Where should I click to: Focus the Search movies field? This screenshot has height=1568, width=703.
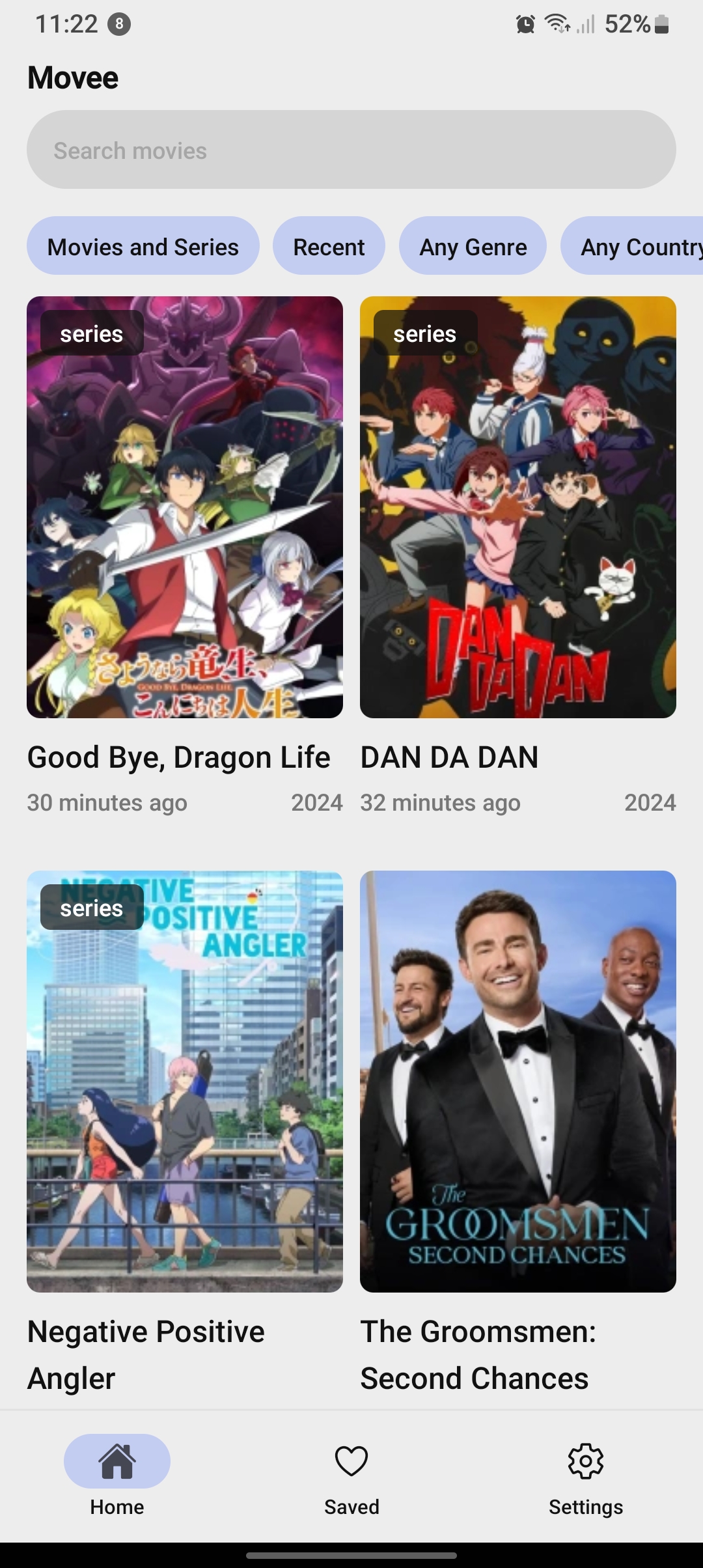click(351, 150)
